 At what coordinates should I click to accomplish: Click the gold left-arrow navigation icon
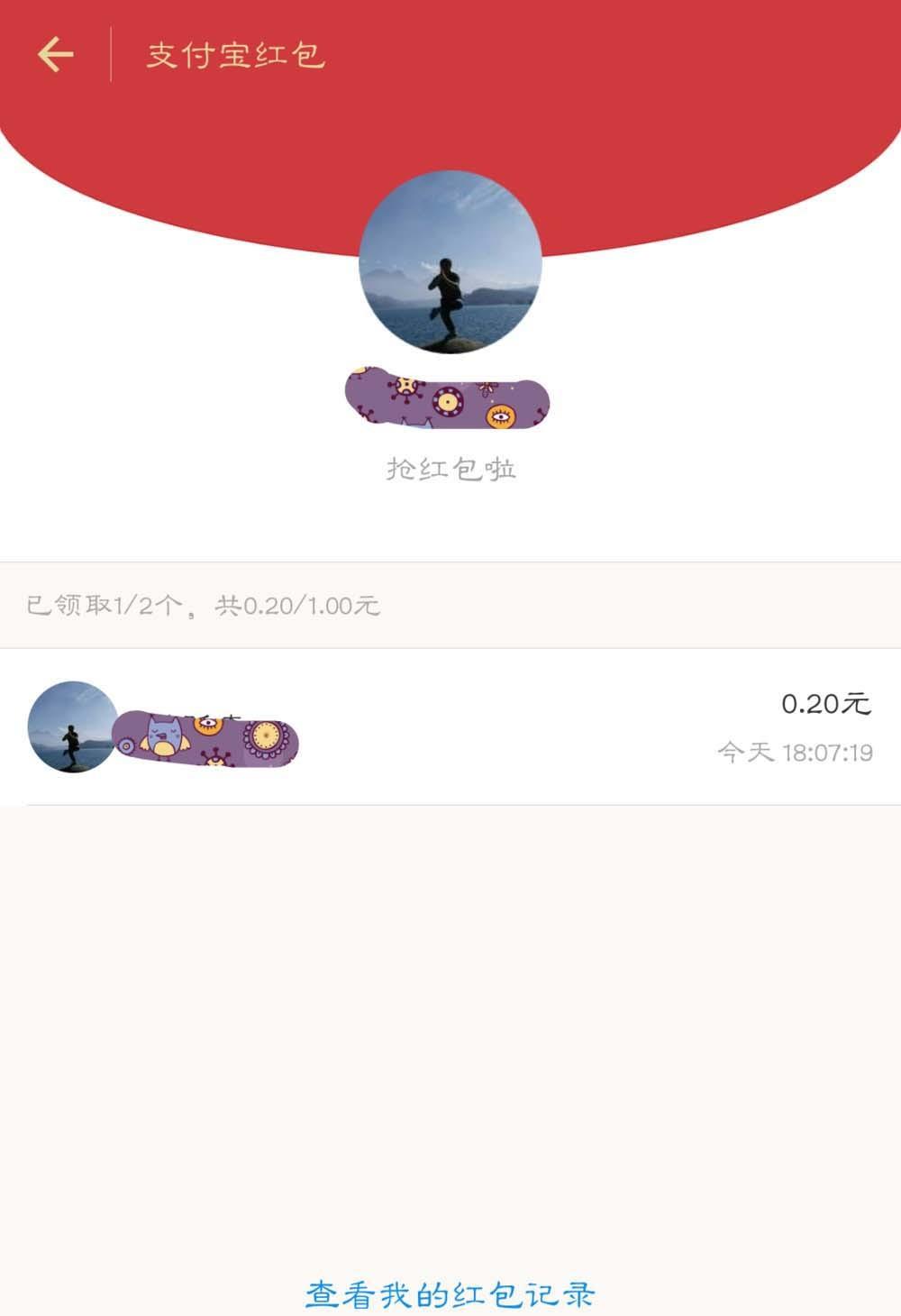(x=56, y=52)
